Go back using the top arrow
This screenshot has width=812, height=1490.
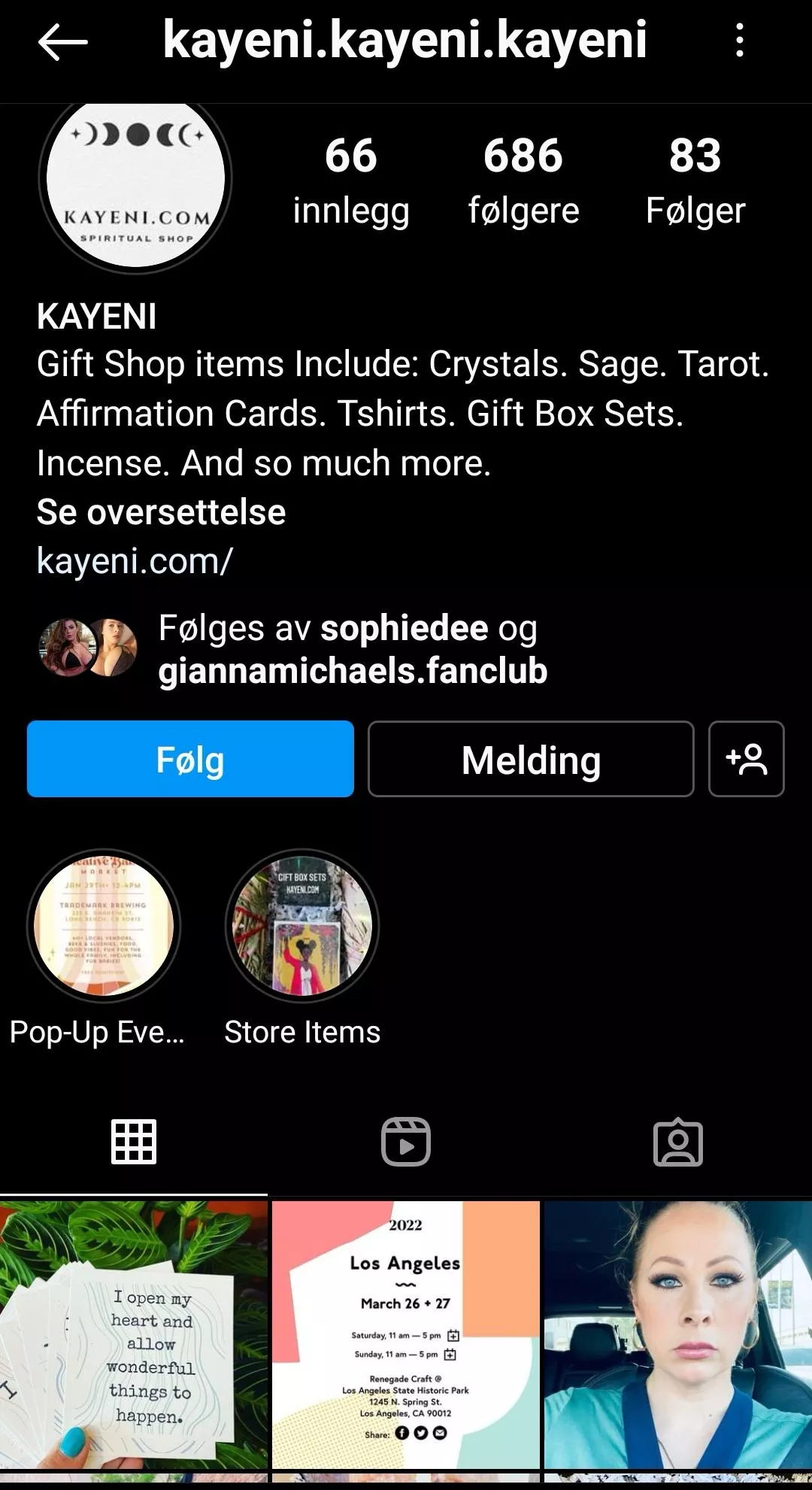pos(63,41)
